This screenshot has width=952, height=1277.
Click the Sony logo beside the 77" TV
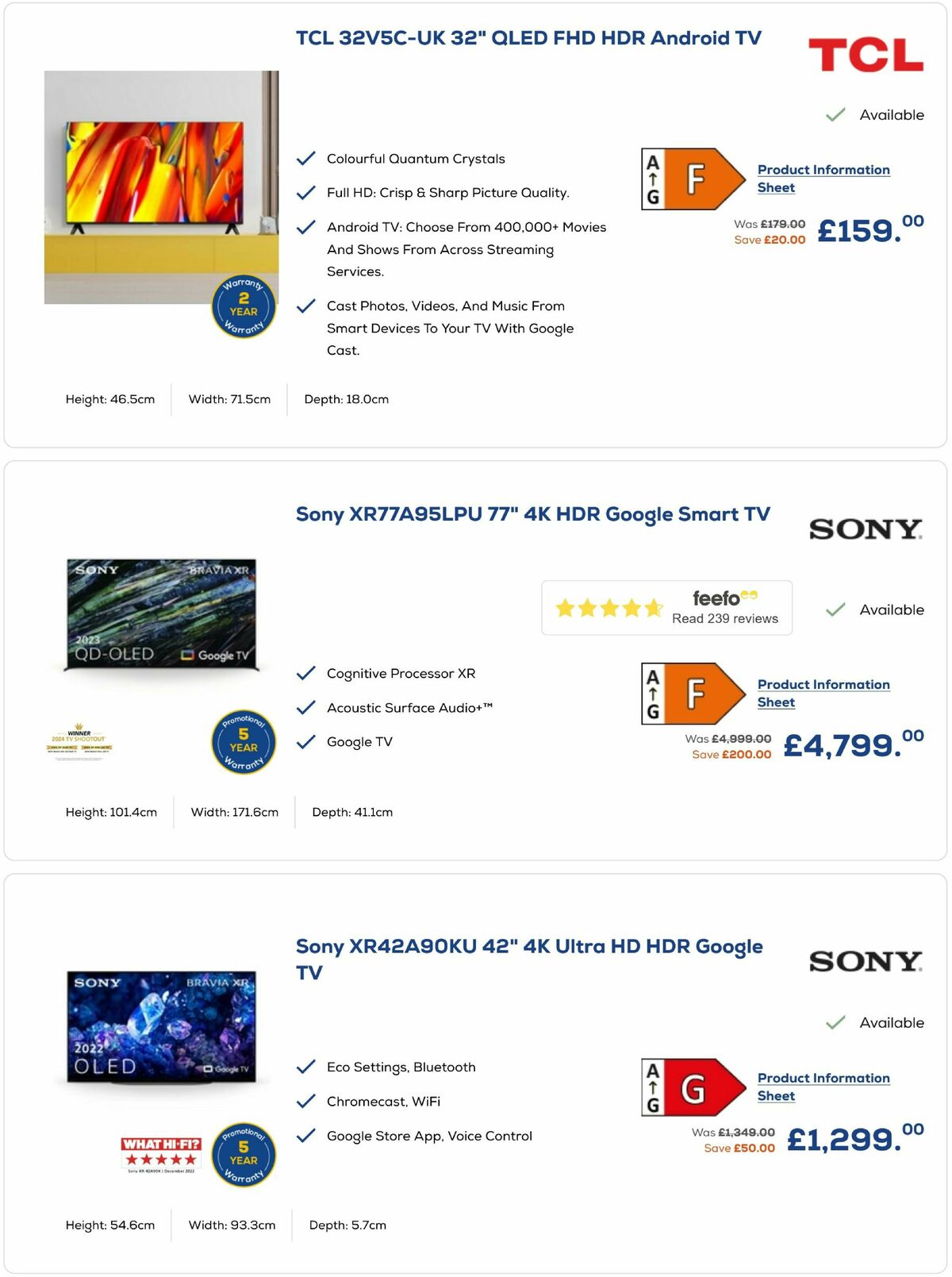(865, 528)
